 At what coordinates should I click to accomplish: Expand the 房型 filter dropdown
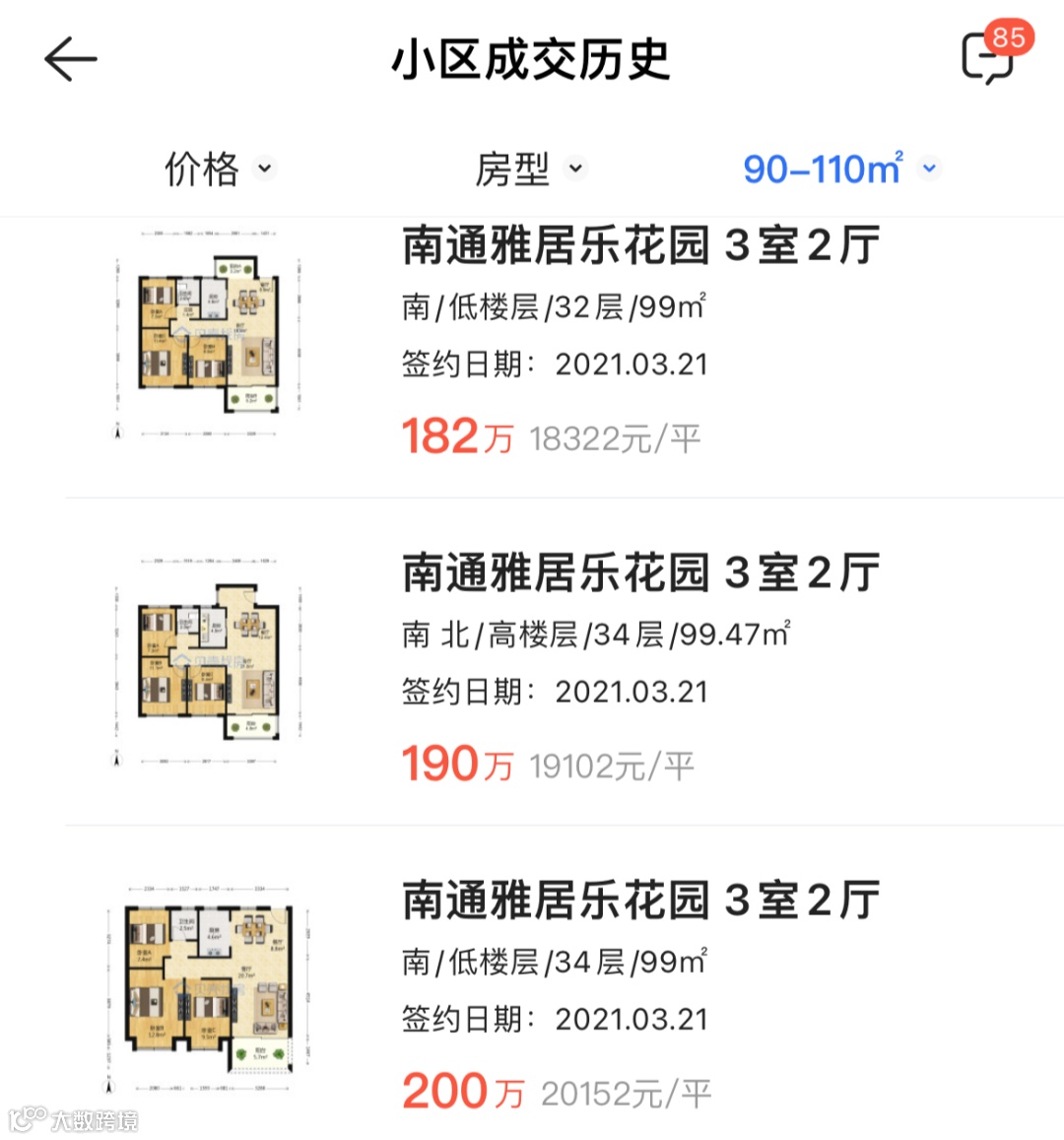point(530,168)
